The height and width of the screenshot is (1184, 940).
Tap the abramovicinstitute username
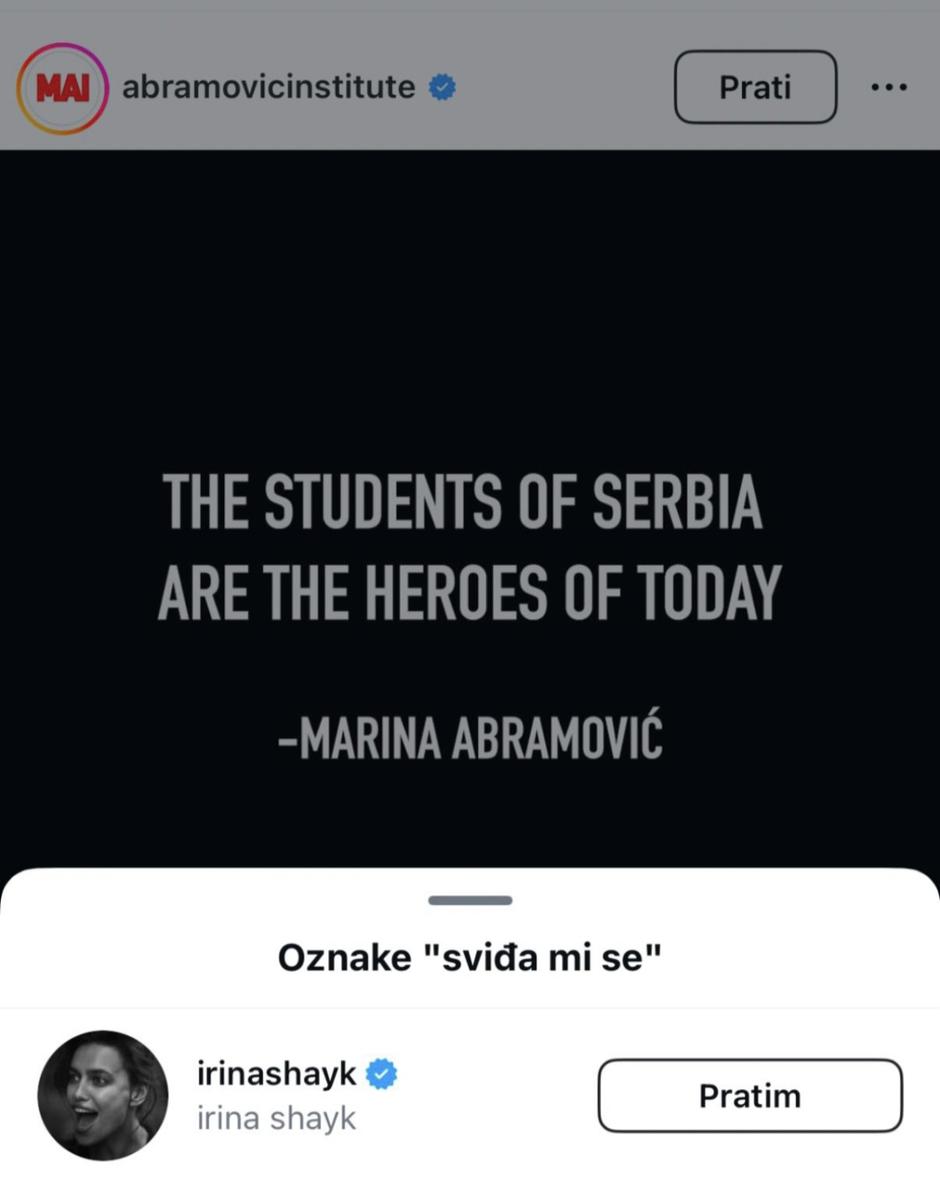[x=268, y=88]
